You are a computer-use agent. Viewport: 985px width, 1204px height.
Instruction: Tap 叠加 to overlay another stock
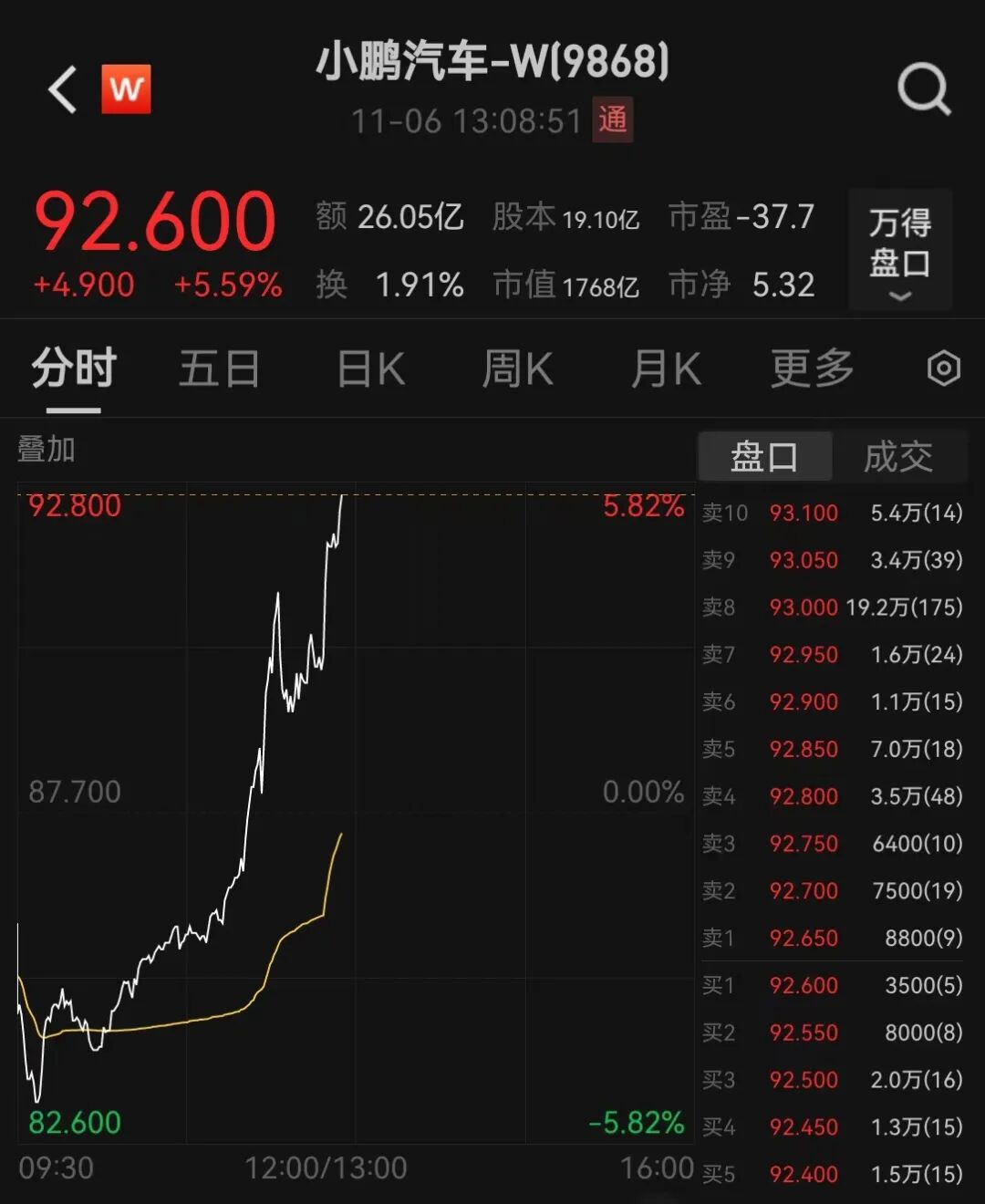pyautogui.click(x=47, y=449)
